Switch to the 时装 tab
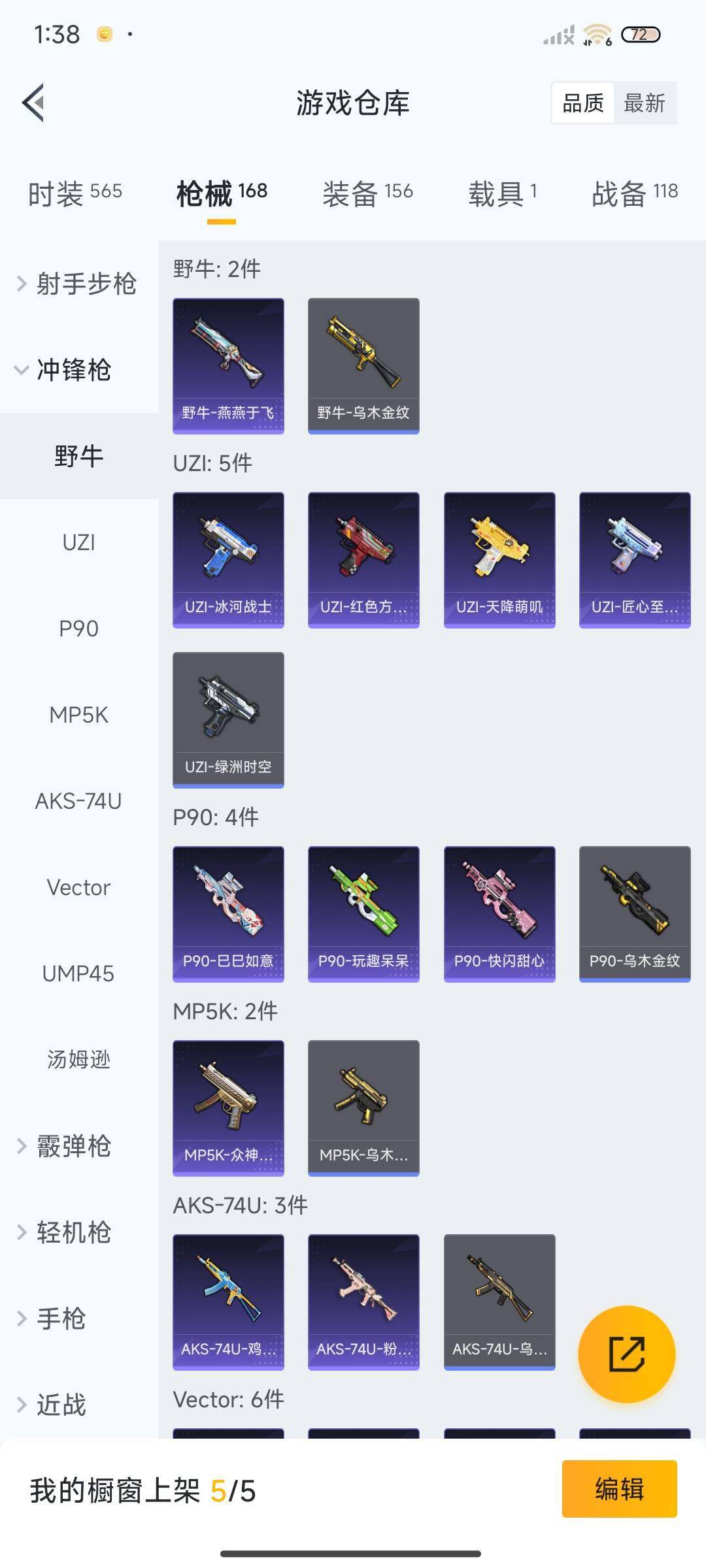 (x=75, y=193)
